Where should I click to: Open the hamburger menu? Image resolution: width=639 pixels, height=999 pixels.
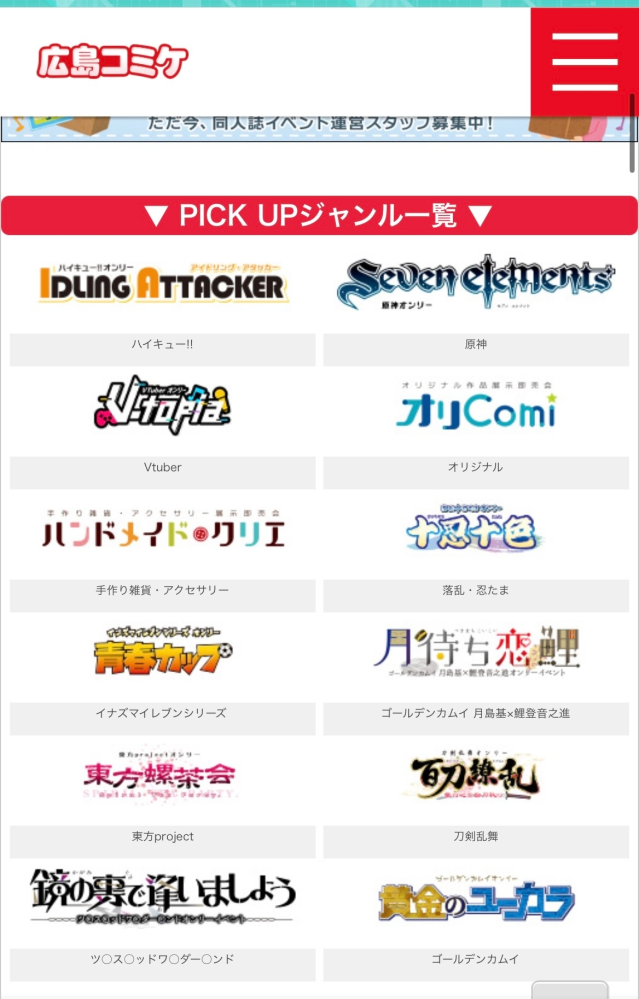(x=585, y=62)
